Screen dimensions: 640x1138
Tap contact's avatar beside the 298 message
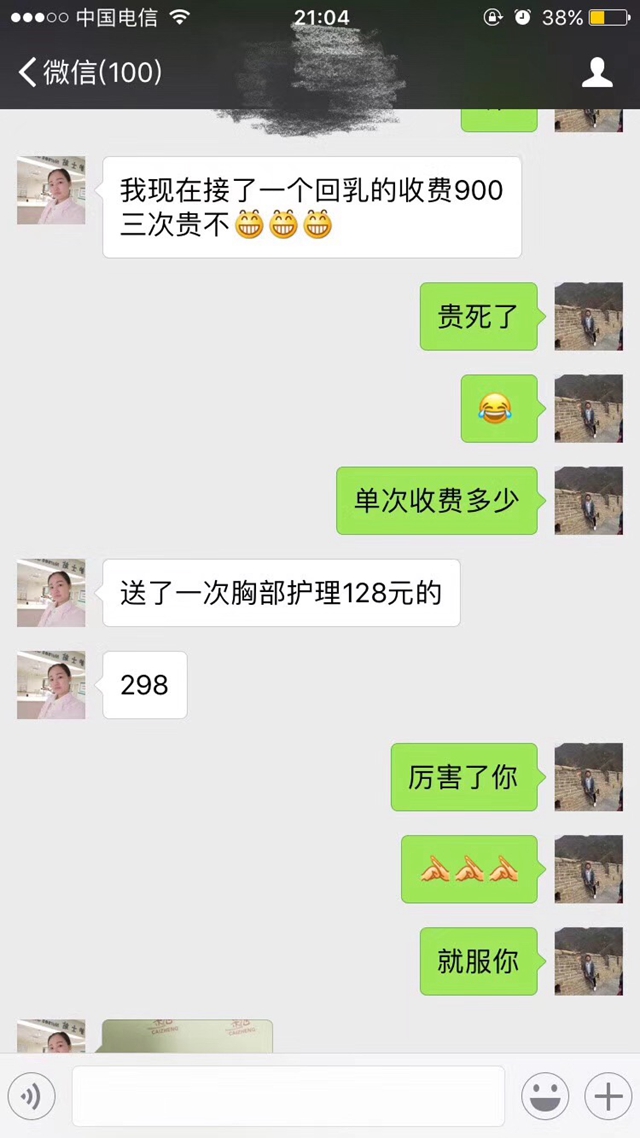[x=51, y=685]
